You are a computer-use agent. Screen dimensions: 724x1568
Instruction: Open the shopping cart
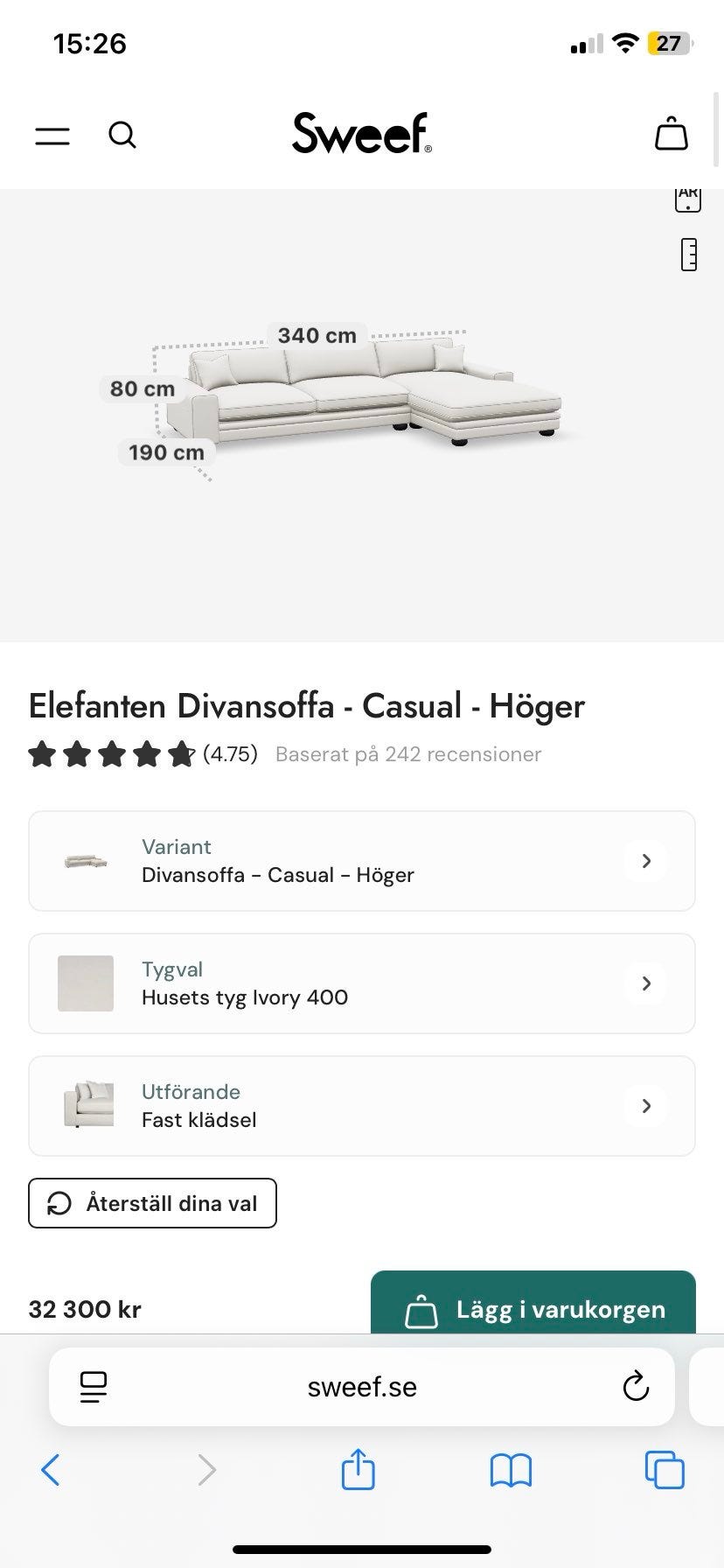coord(671,134)
